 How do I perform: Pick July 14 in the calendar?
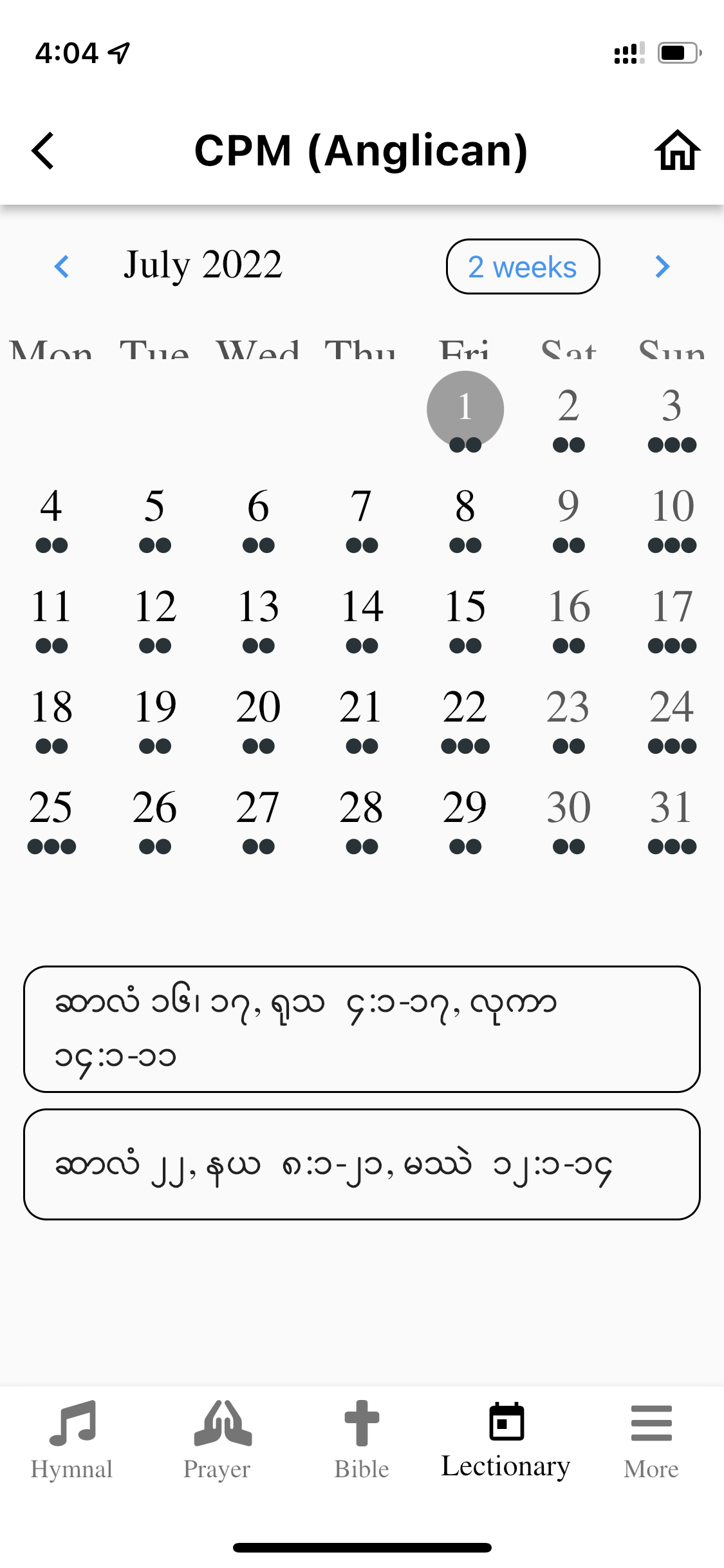(362, 610)
